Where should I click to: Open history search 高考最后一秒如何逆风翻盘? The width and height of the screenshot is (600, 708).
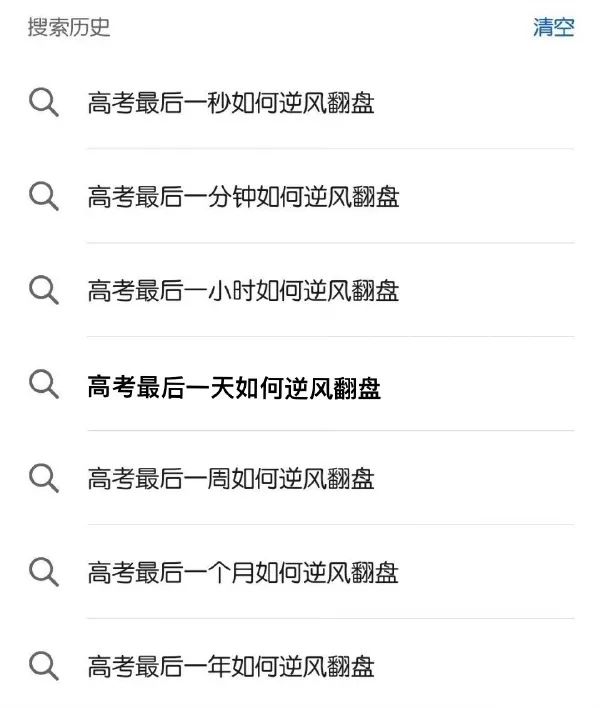(231, 102)
